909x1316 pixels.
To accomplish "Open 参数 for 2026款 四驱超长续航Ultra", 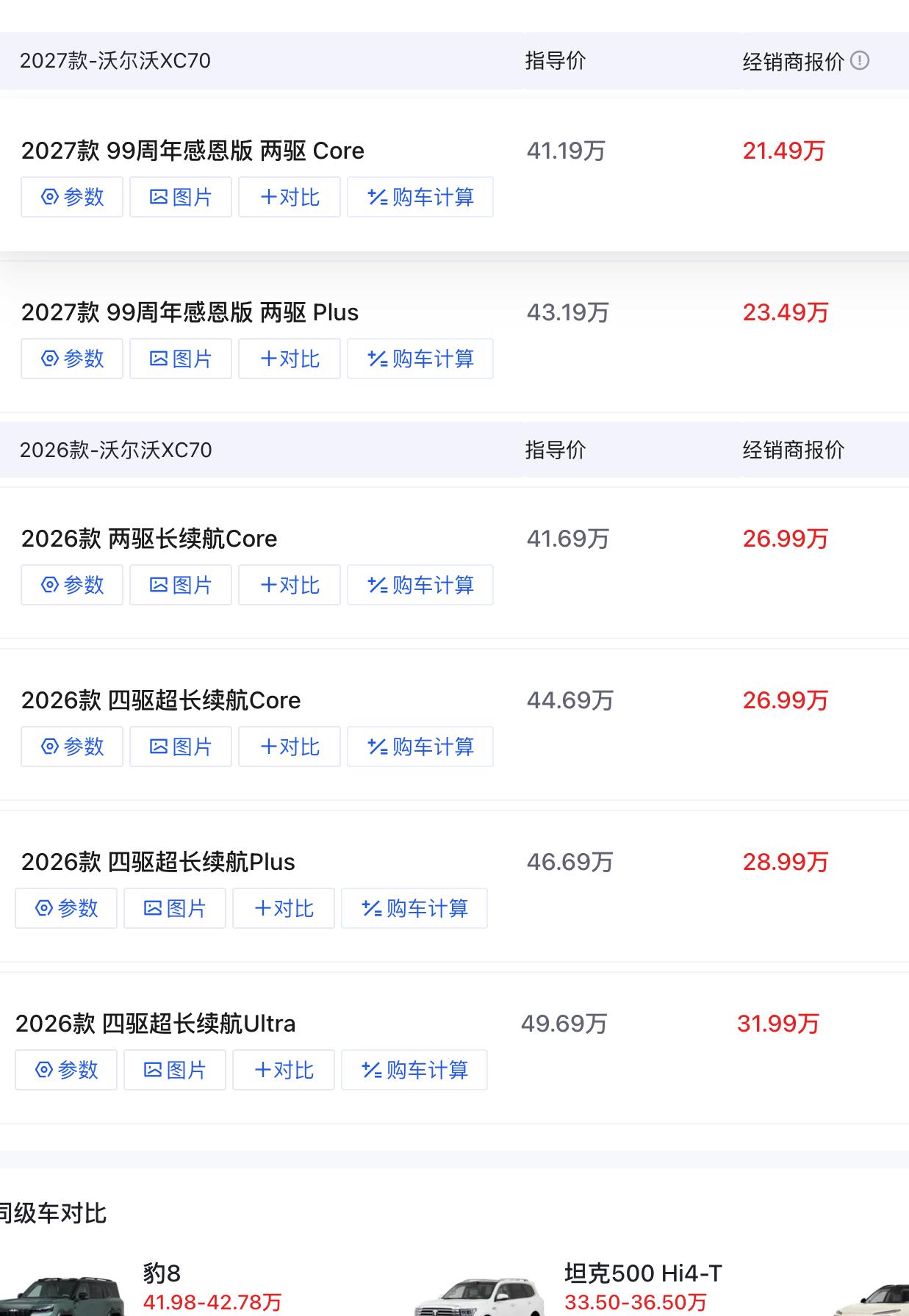I will (x=66, y=1070).
